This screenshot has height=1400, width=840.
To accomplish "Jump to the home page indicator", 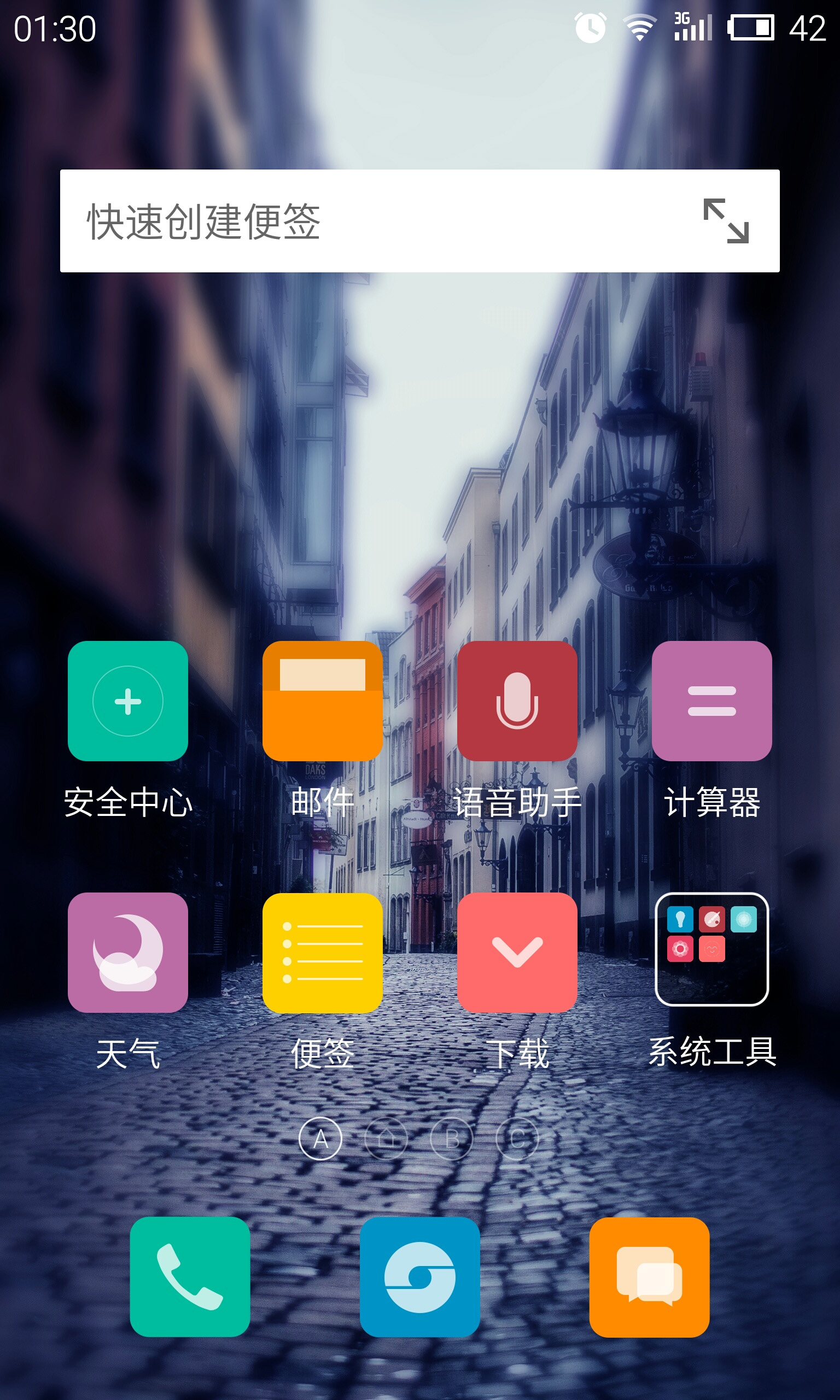I will (x=386, y=1139).
